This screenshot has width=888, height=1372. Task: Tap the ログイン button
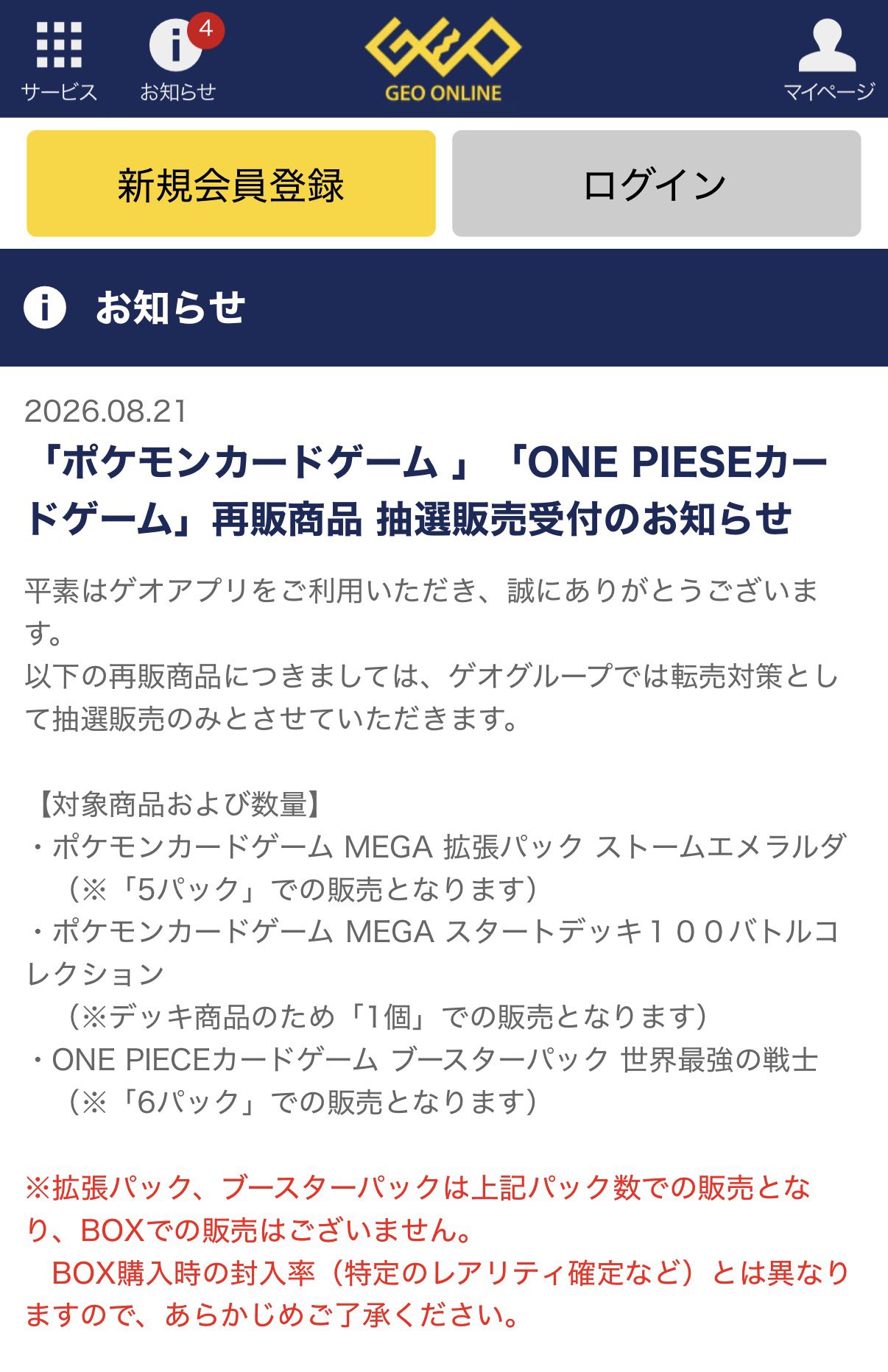(656, 184)
